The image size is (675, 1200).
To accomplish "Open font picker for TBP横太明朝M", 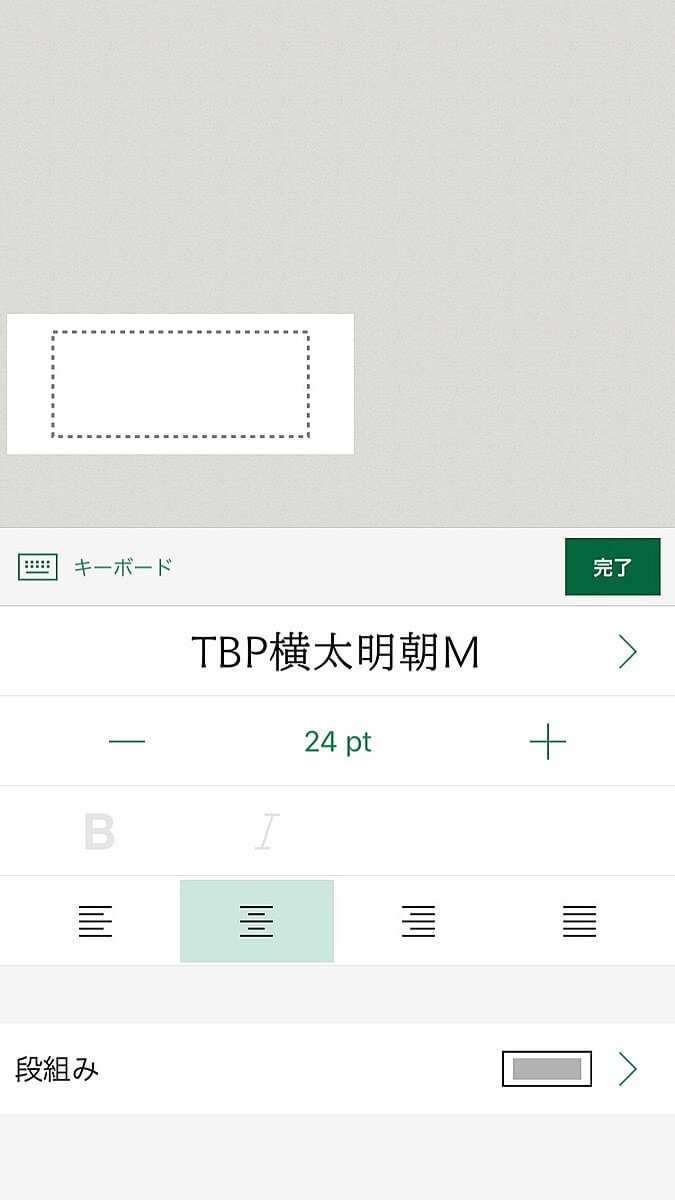I will click(x=336, y=652).
